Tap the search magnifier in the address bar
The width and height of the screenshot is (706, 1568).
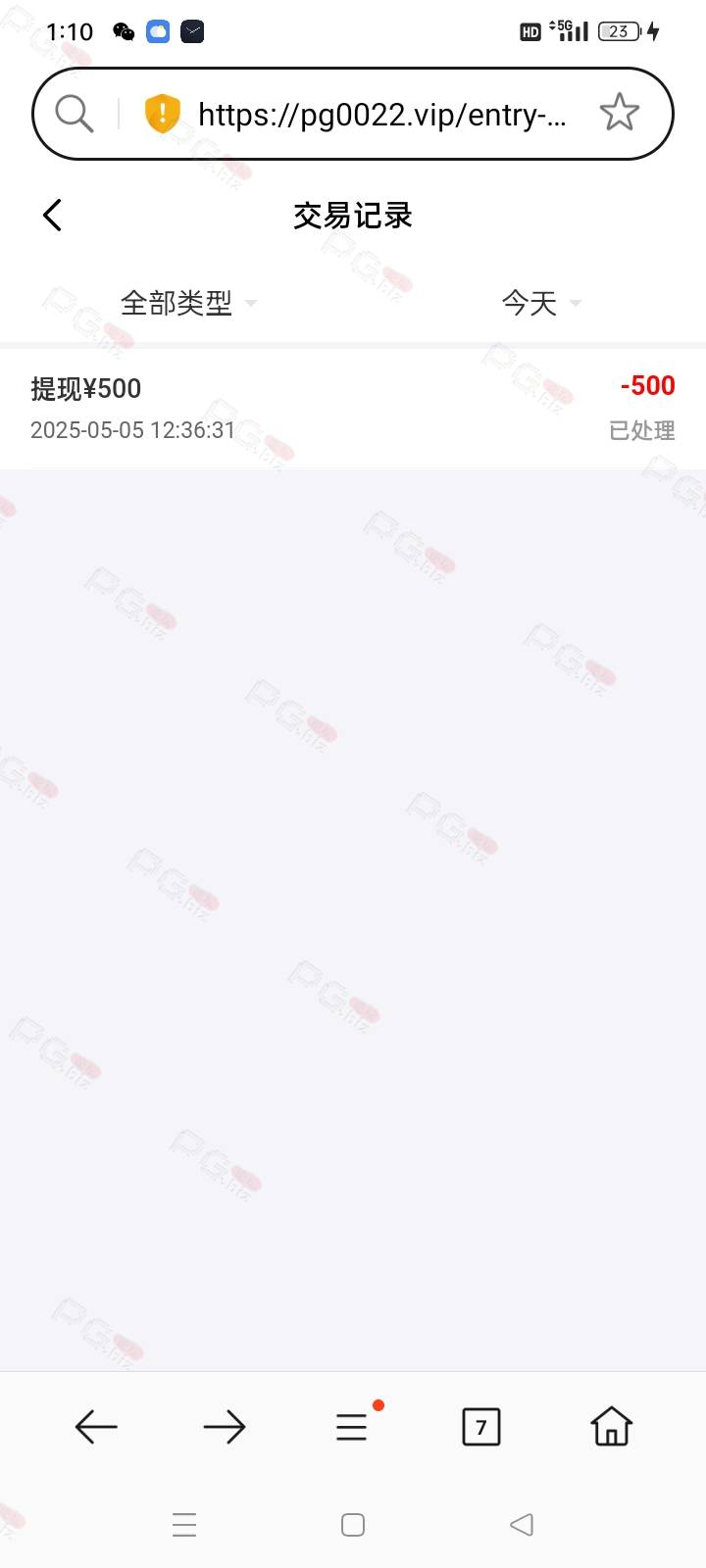[75, 114]
